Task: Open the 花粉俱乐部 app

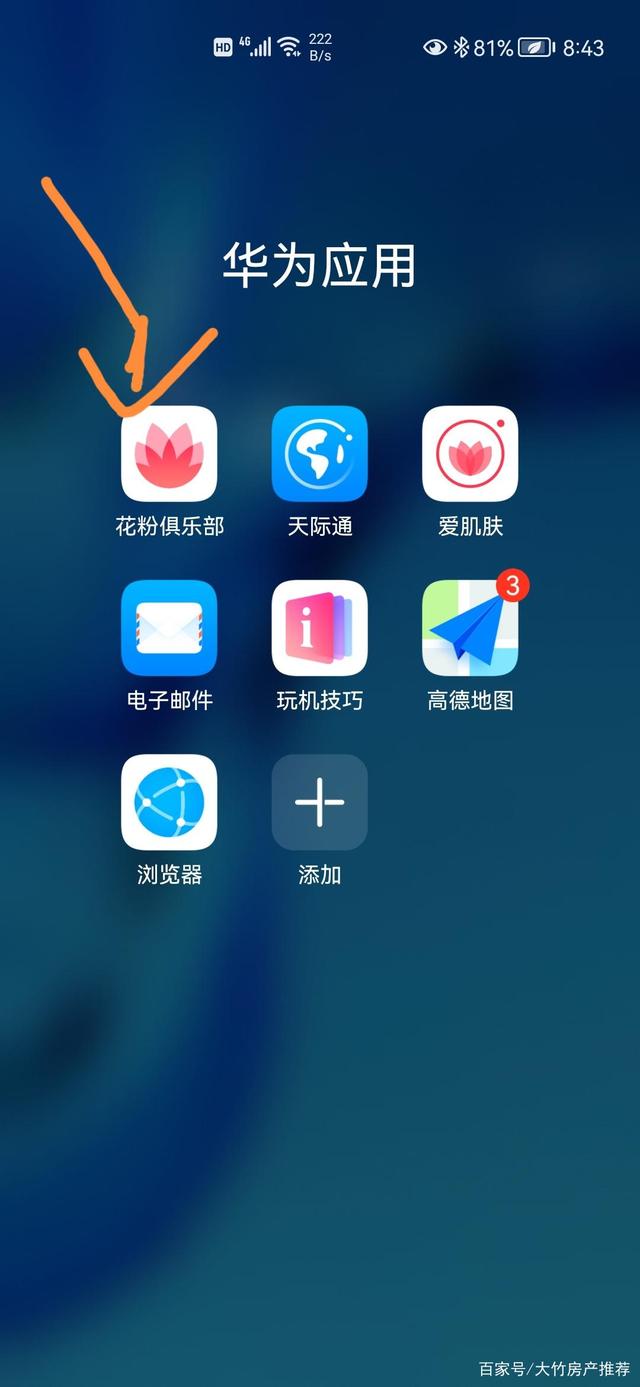Action: (169, 454)
